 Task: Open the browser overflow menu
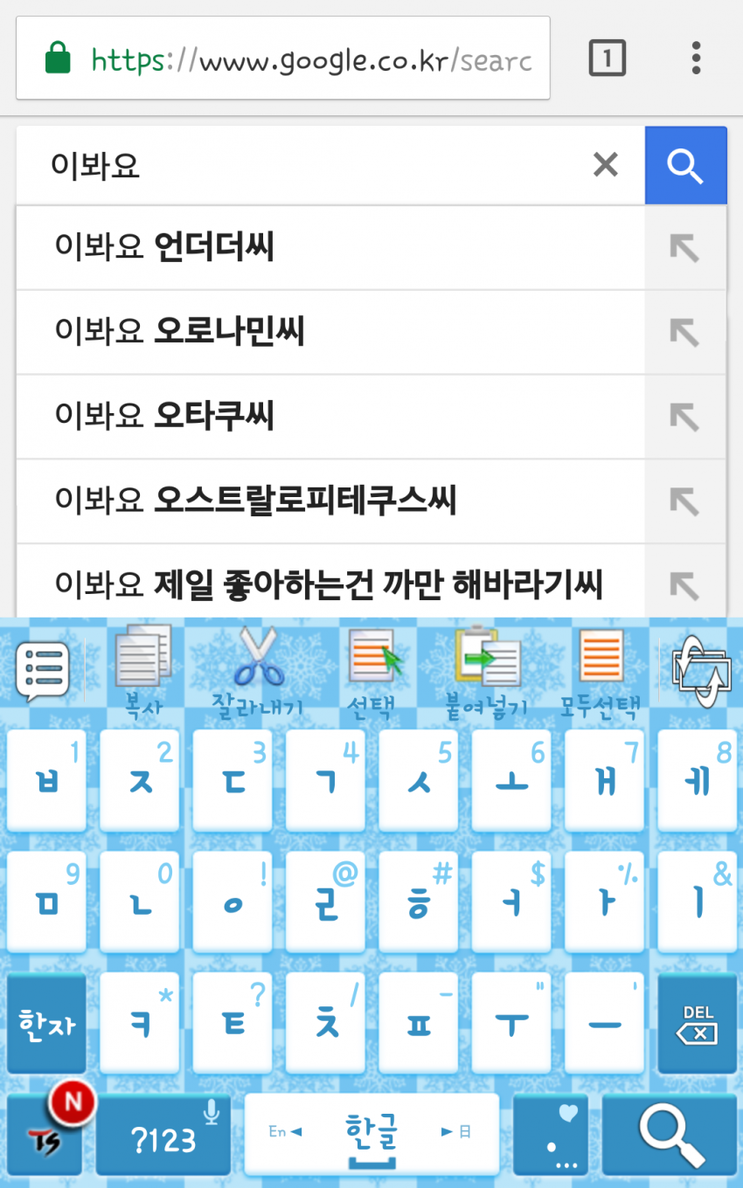(696, 58)
